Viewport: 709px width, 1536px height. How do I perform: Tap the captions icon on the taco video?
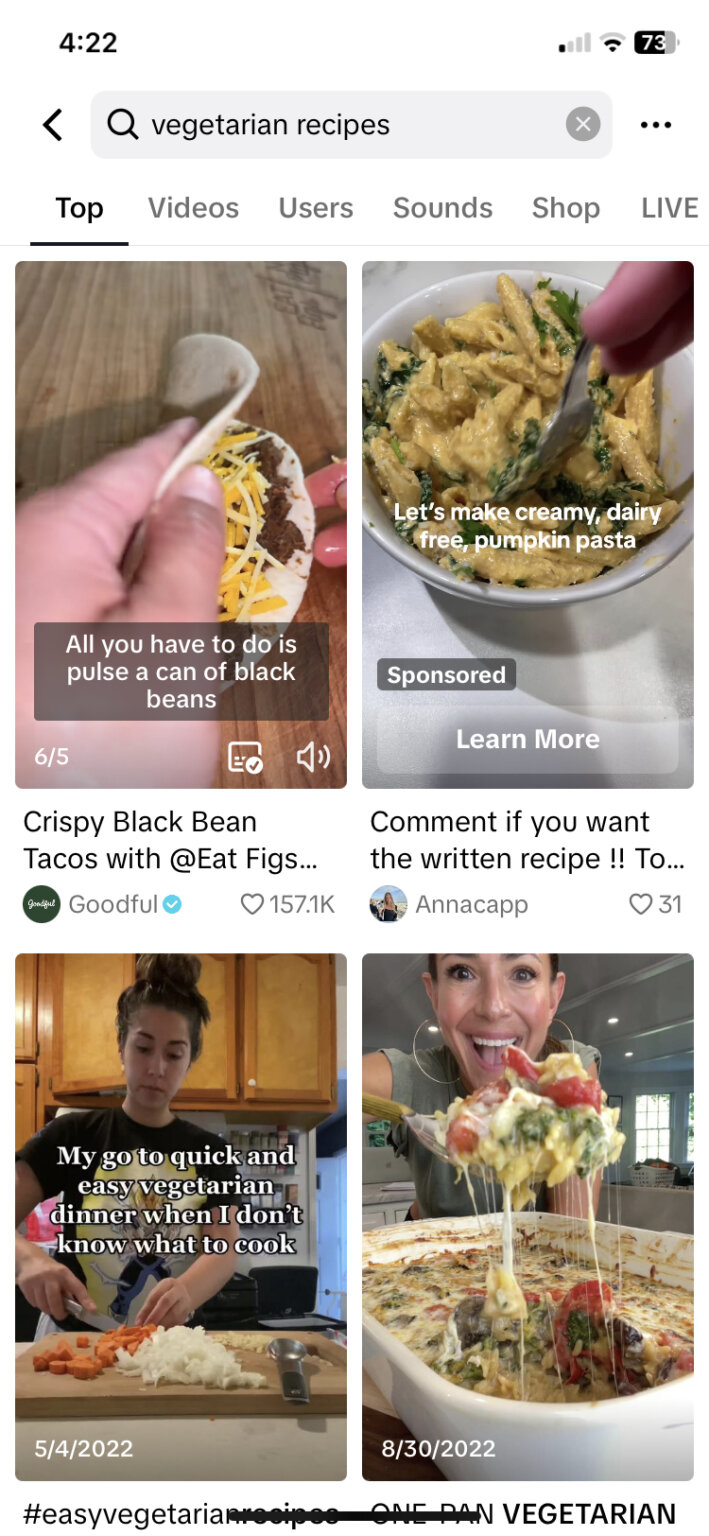point(245,757)
